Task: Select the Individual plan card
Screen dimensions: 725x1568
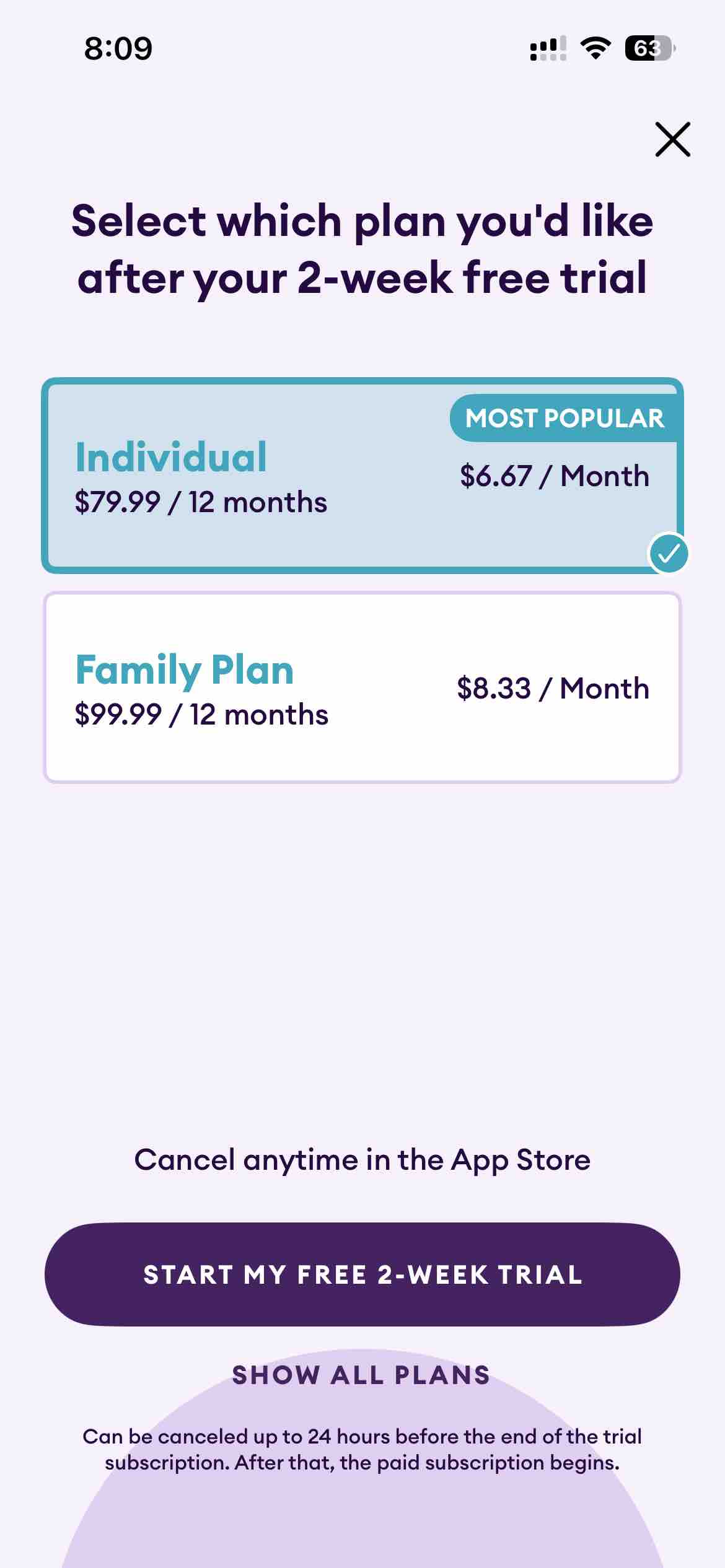Action: (x=362, y=476)
